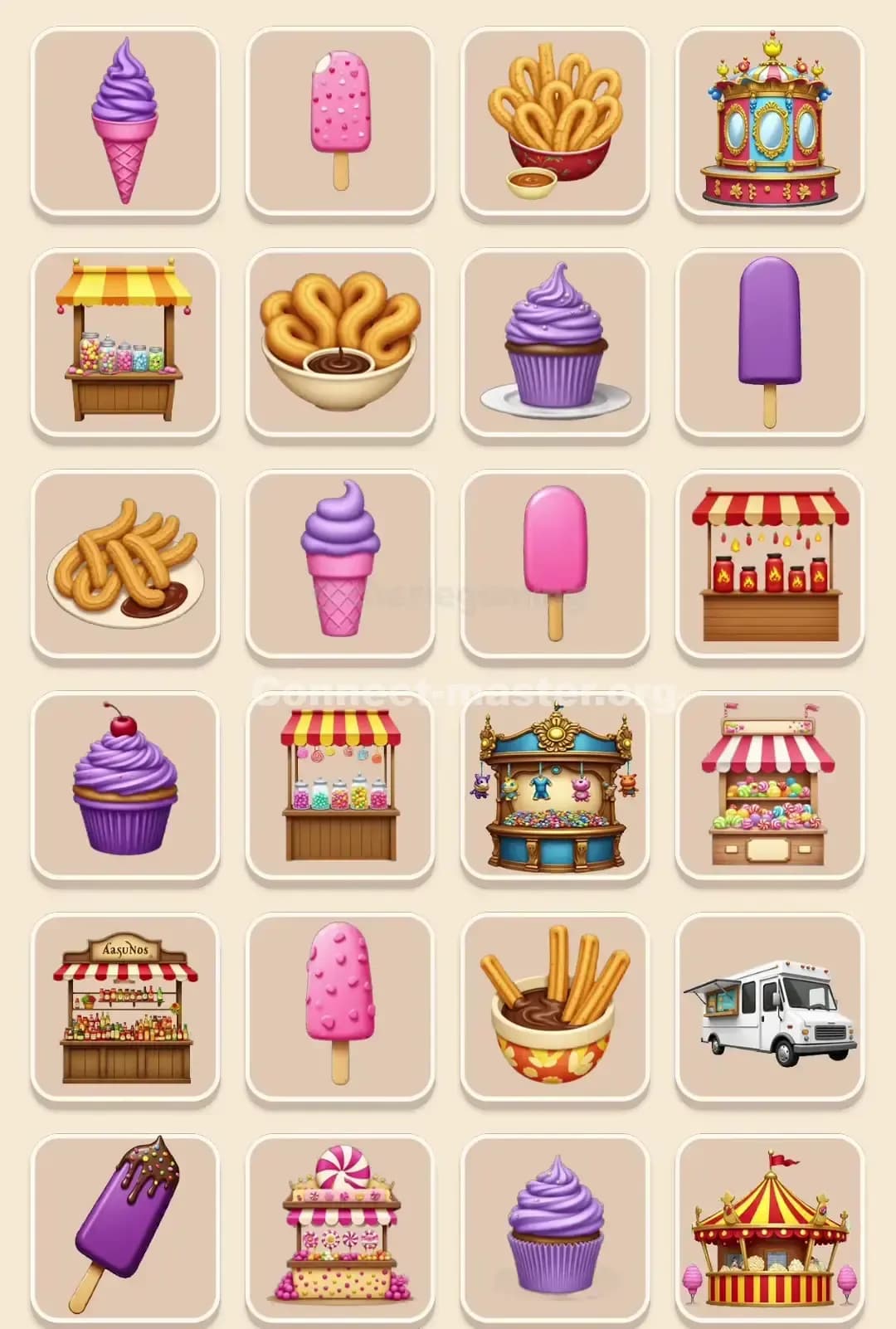Tap the churros in the floral bowl
Screen dimensions: 896x1329
pyautogui.click(x=555, y=1007)
